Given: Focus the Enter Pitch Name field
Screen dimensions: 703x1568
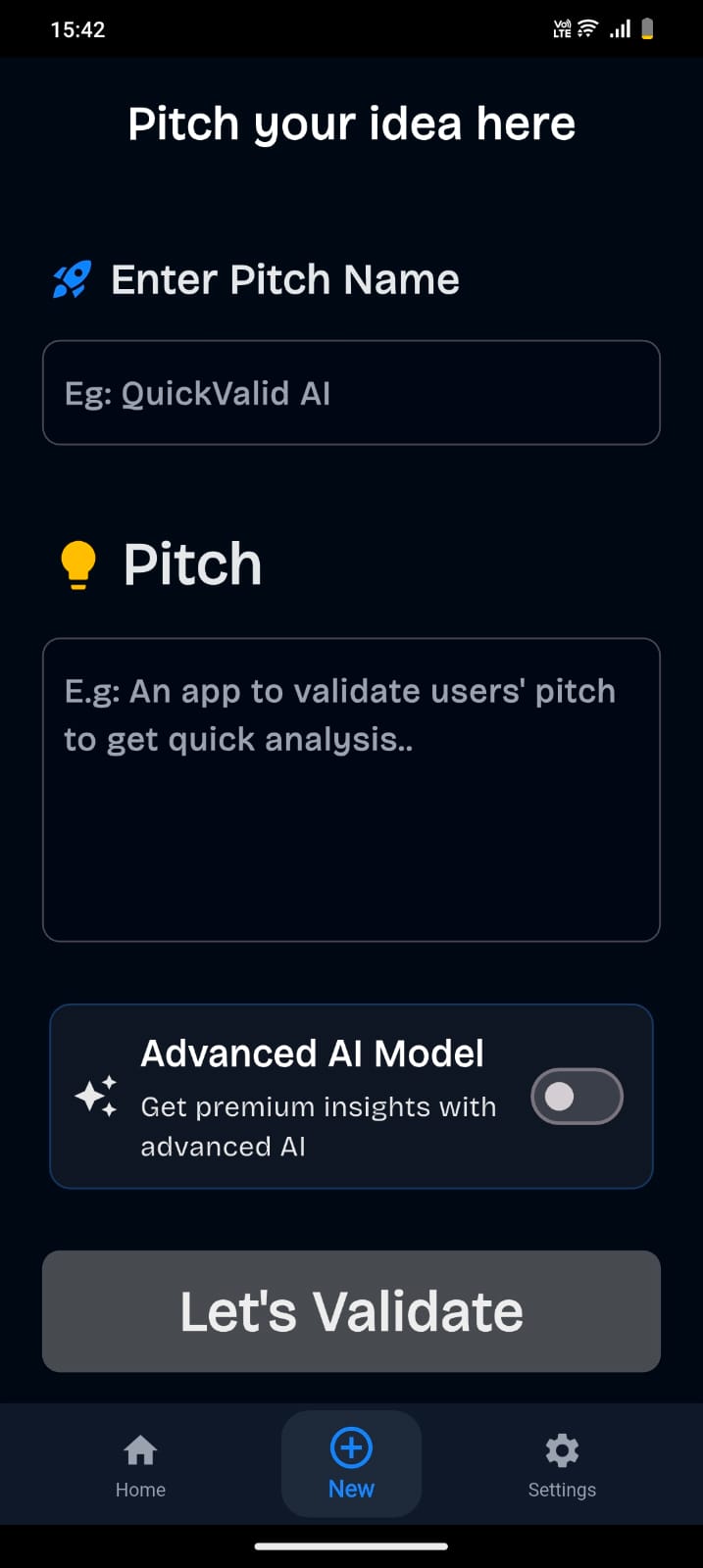Looking at the screenshot, I should coord(351,393).
